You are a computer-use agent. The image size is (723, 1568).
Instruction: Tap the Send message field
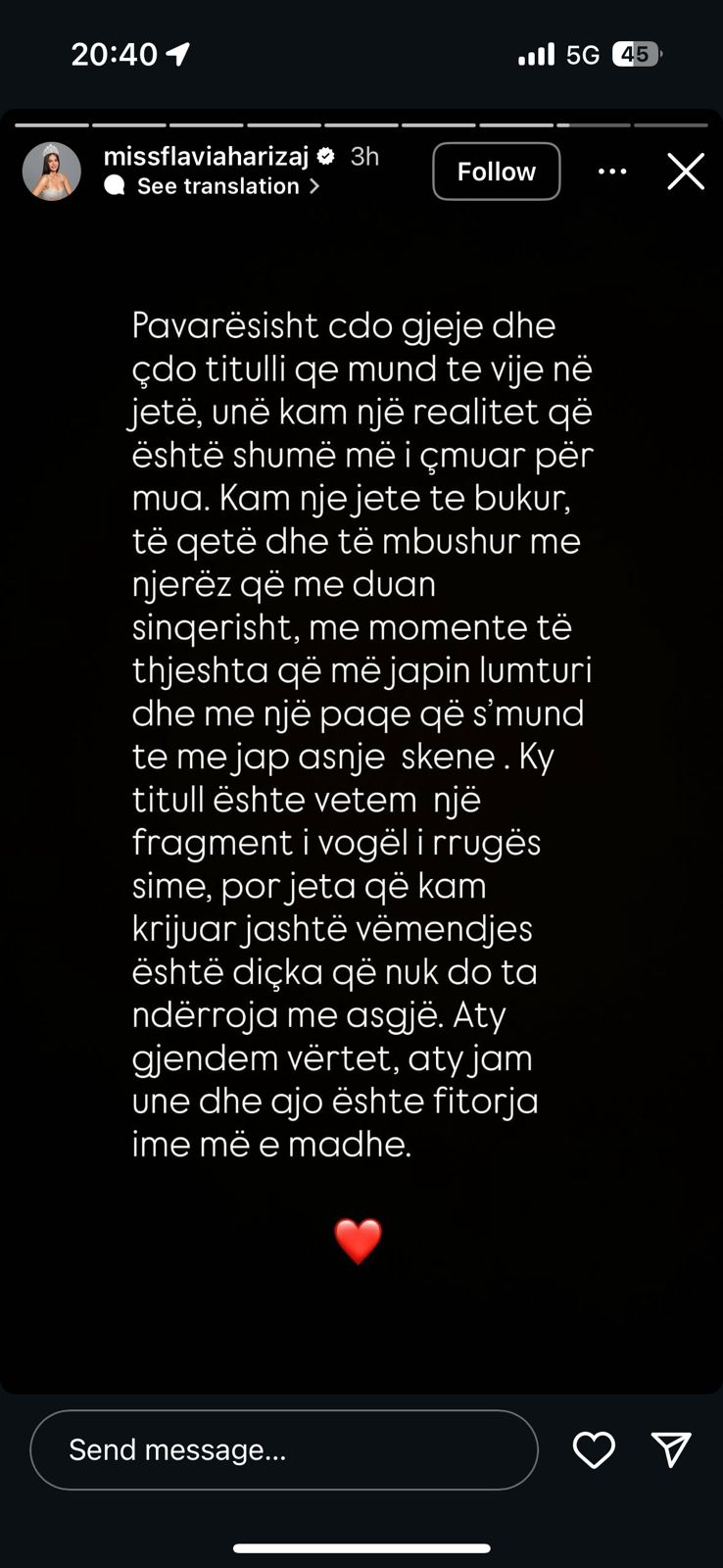click(x=284, y=1449)
